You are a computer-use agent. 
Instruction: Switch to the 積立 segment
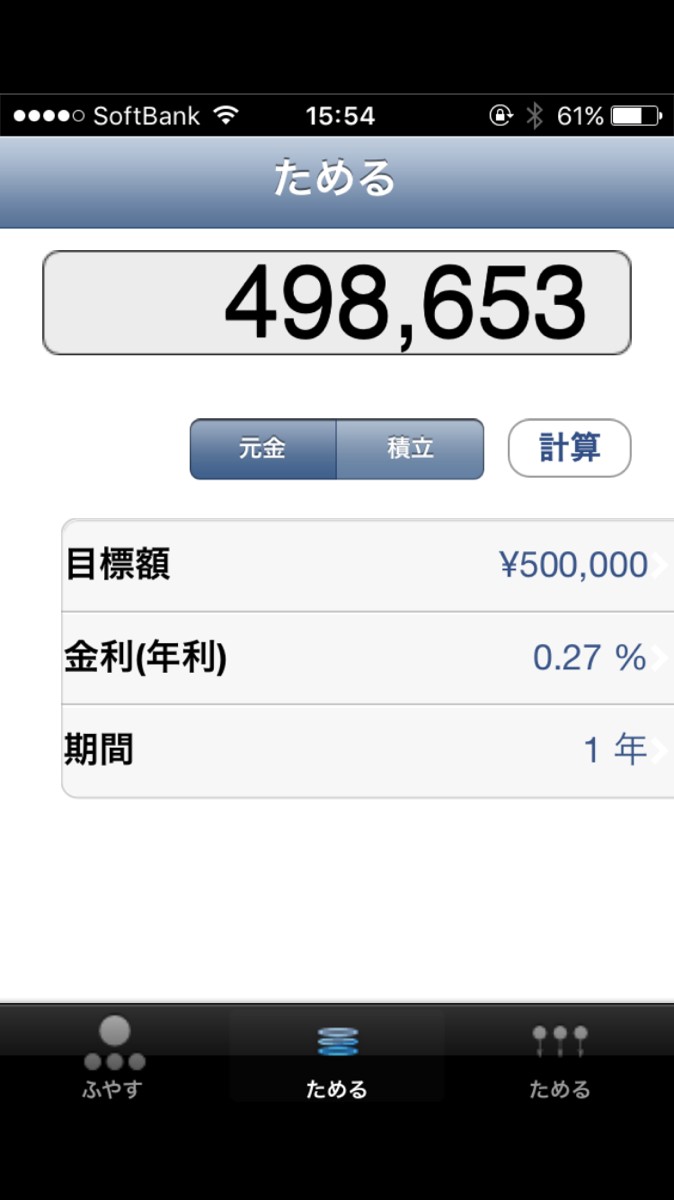click(410, 449)
